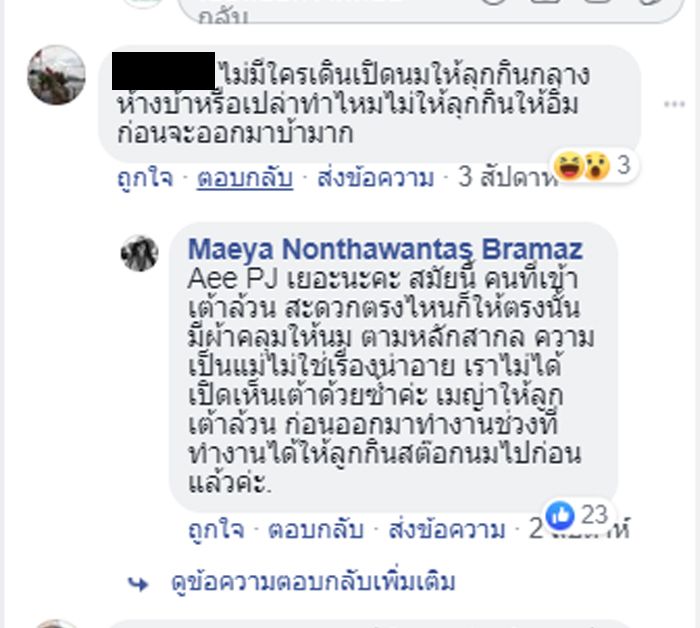Reply to Maeya's comment via ตอบกลับ
Image resolution: width=700 pixels, height=628 pixels.
[x=316, y=529]
